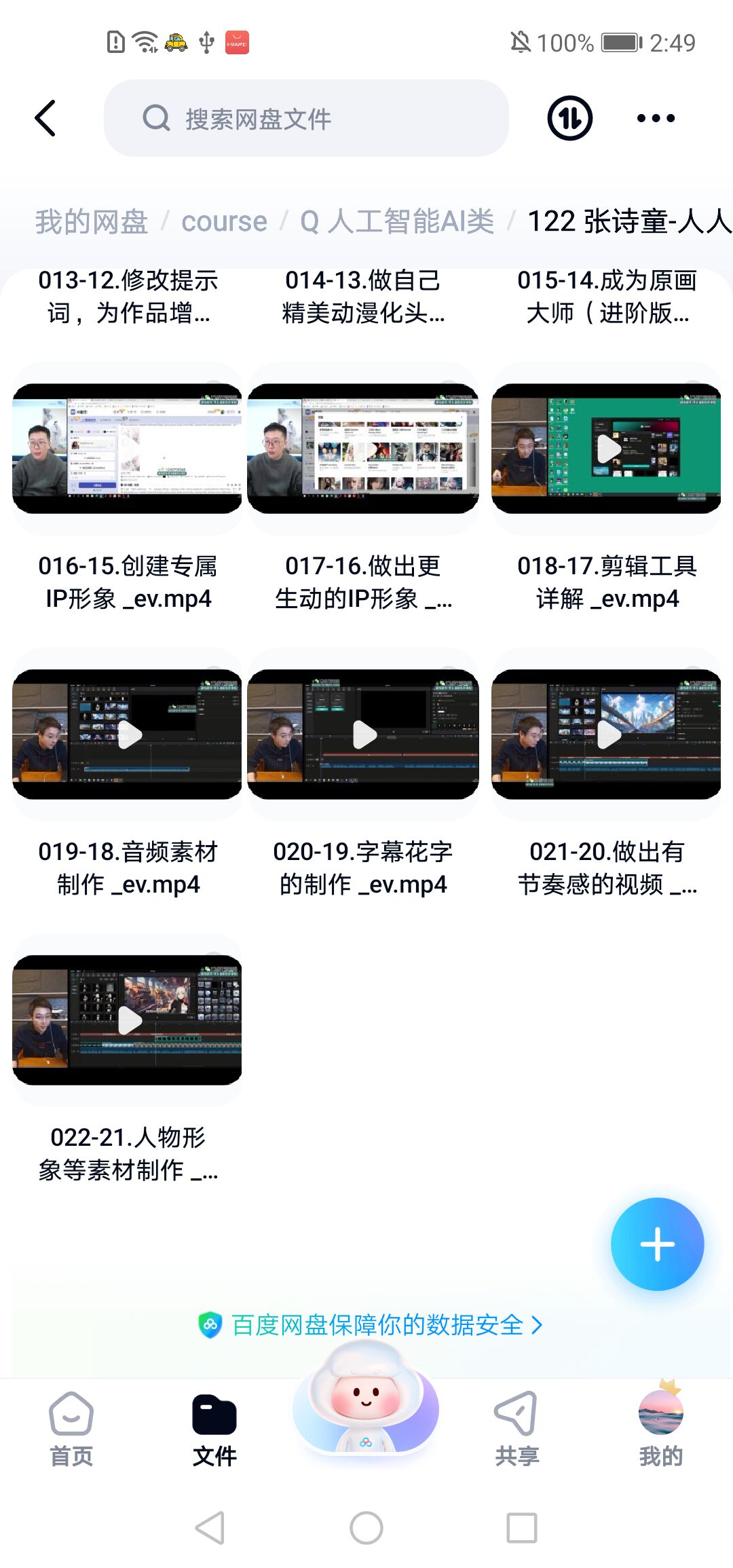This screenshot has width=733, height=1568.
Task: Jump to the 我的网盘 breadcrumb
Action: pos(92,222)
